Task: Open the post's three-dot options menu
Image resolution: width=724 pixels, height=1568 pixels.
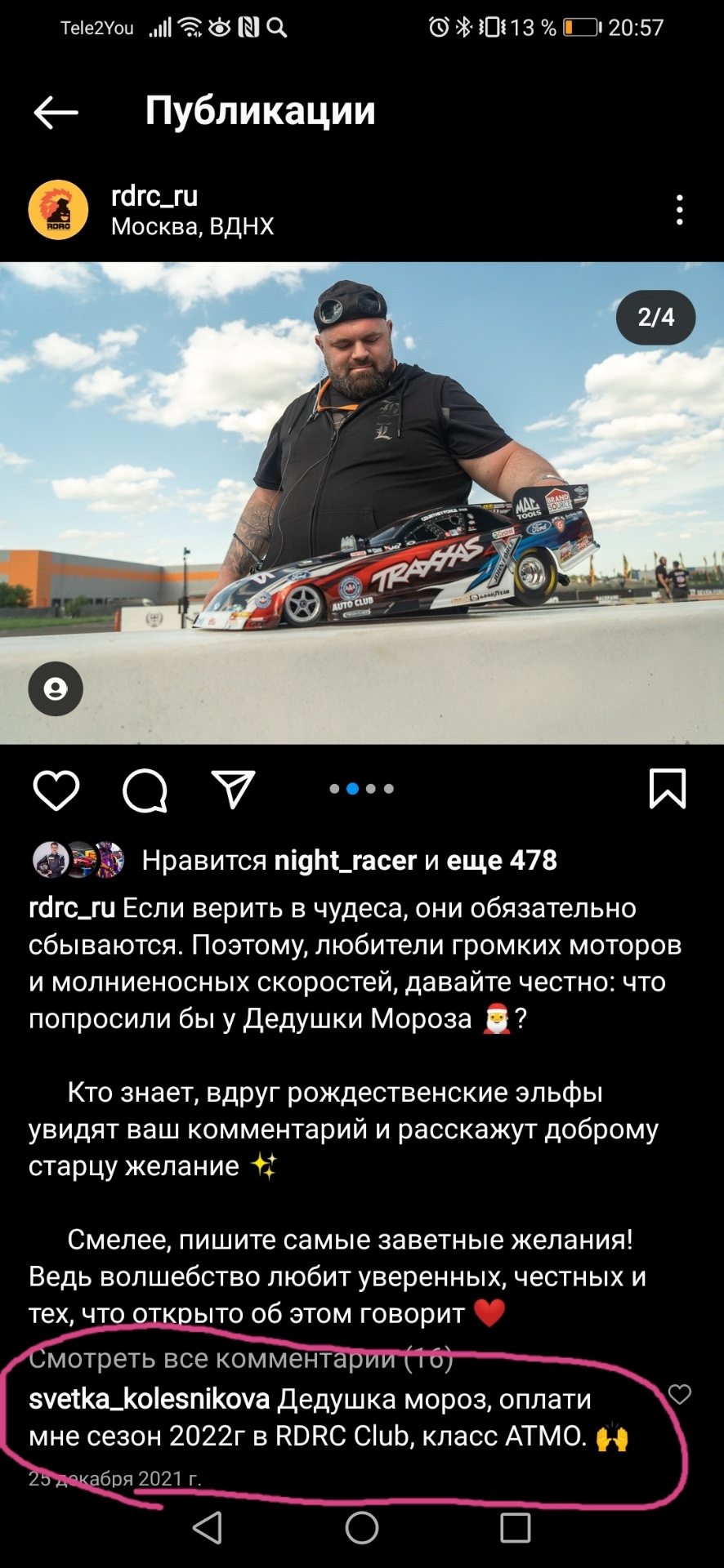Action: (x=679, y=211)
